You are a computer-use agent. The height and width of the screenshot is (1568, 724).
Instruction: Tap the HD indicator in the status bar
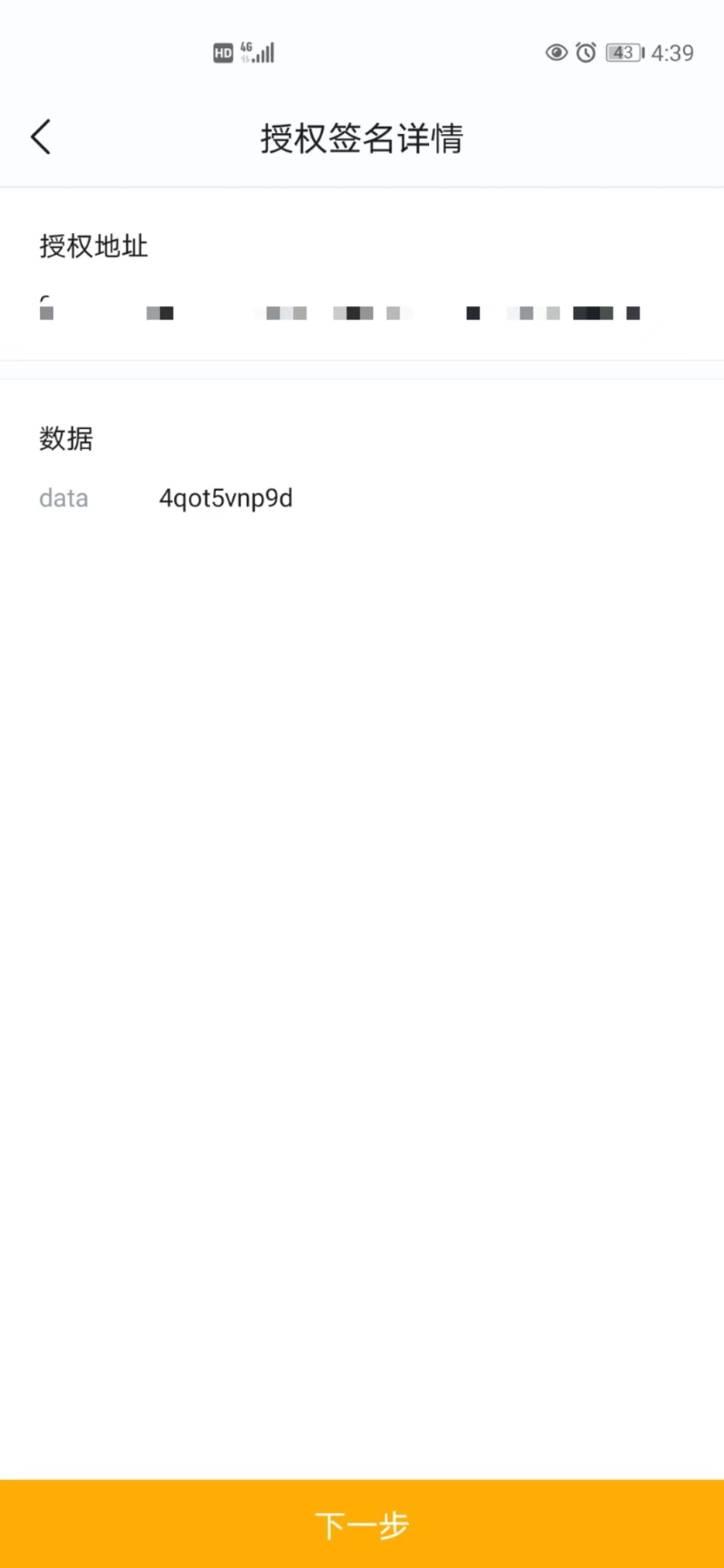[222, 52]
